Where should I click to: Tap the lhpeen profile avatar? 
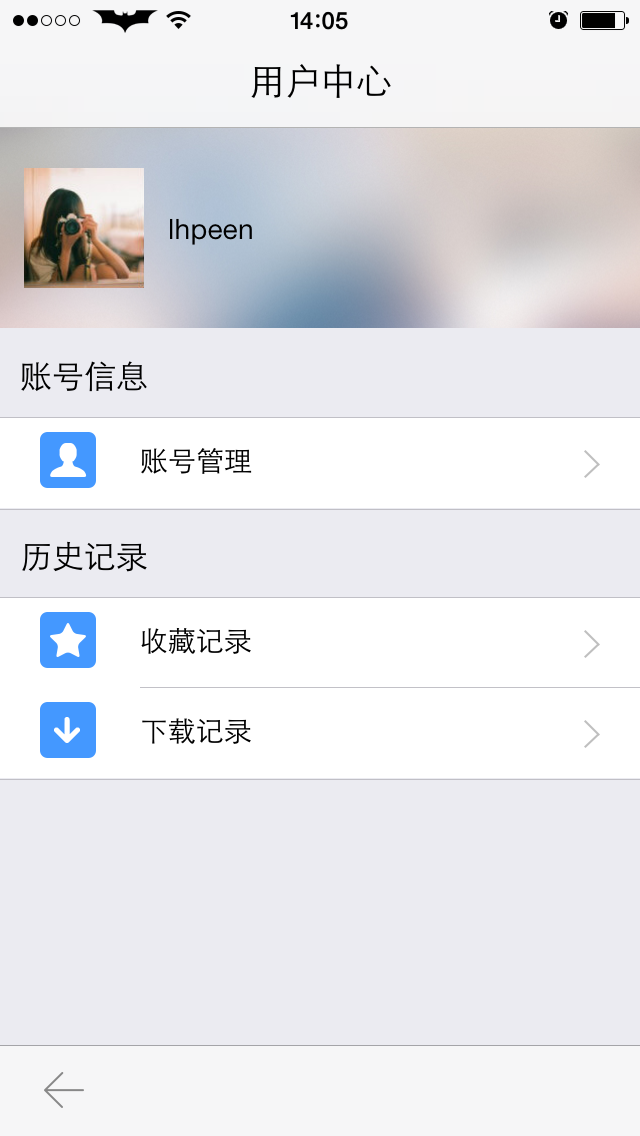pos(84,228)
